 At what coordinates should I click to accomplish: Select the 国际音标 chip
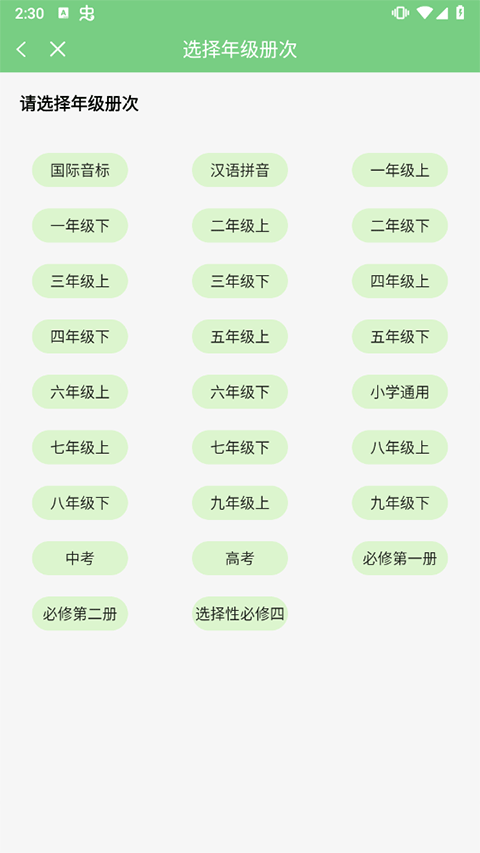(80, 170)
